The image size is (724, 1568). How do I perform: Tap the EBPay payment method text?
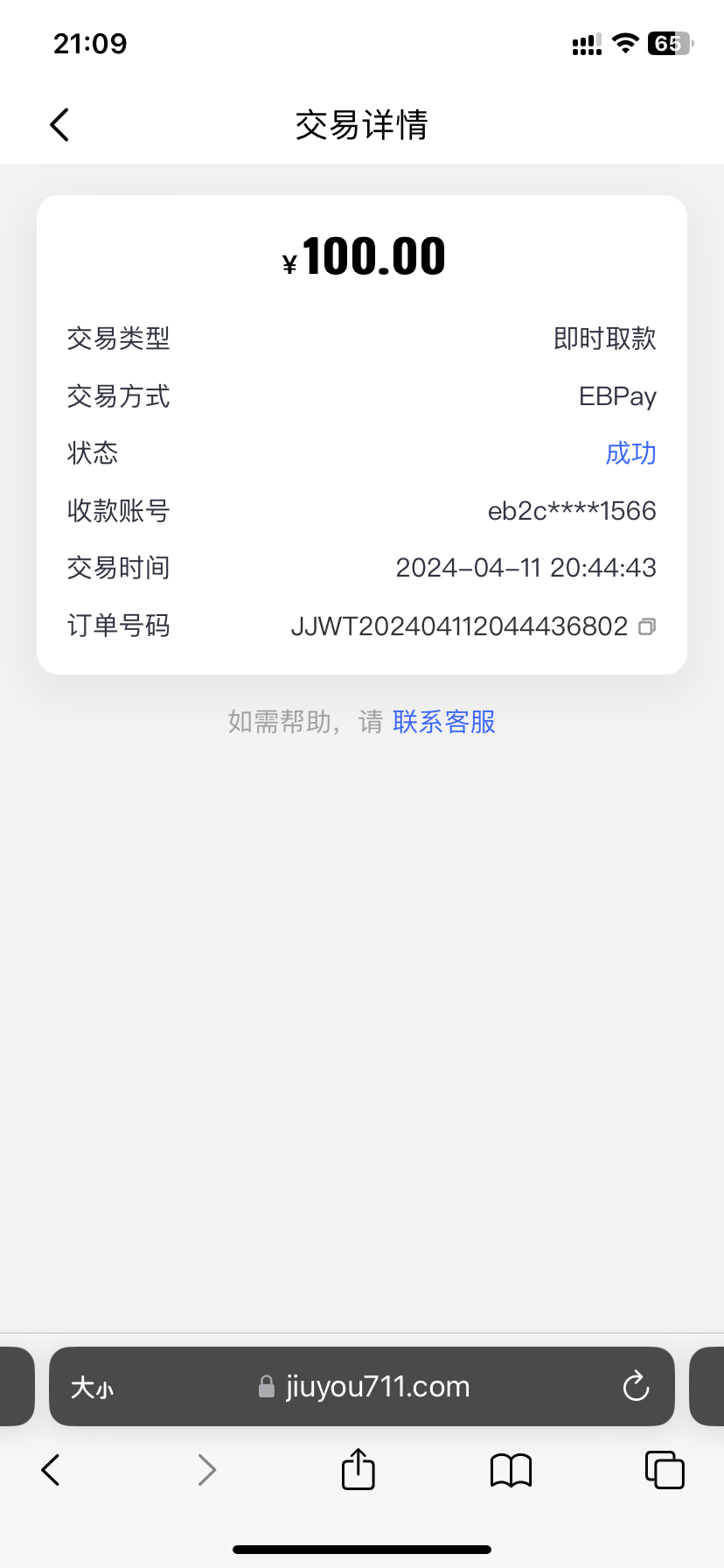(x=617, y=396)
